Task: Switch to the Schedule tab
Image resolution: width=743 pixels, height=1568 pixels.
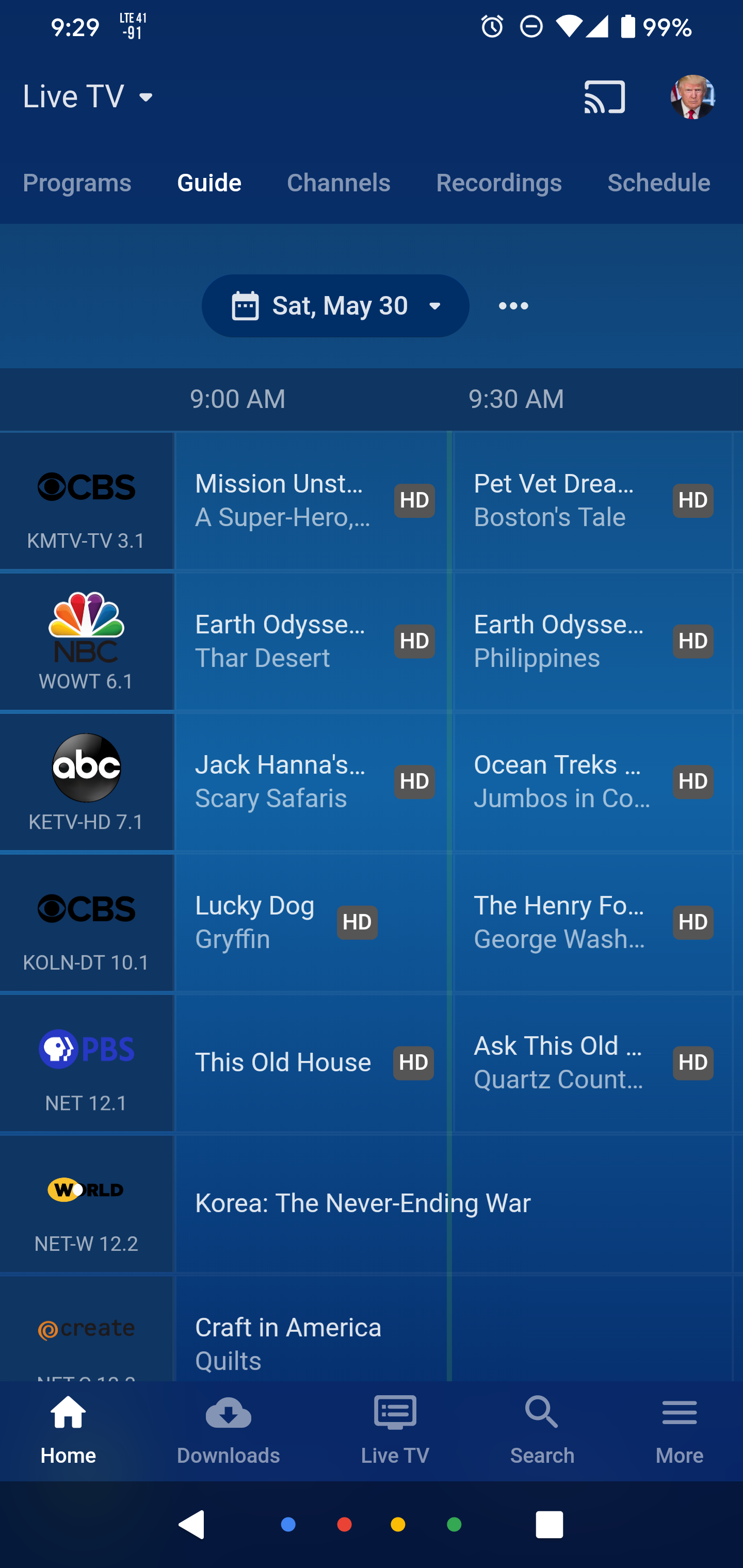Action: click(x=658, y=183)
